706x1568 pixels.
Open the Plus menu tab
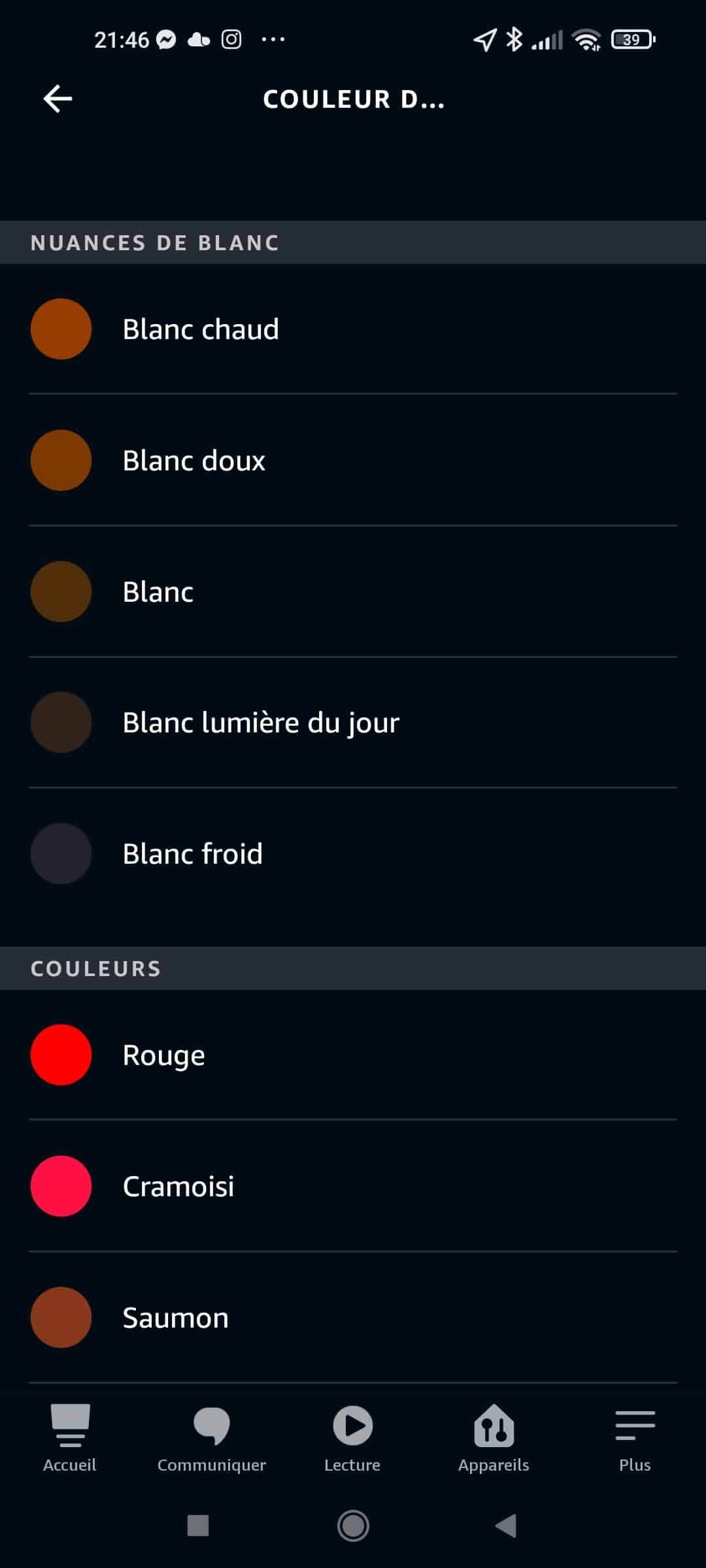click(635, 1438)
